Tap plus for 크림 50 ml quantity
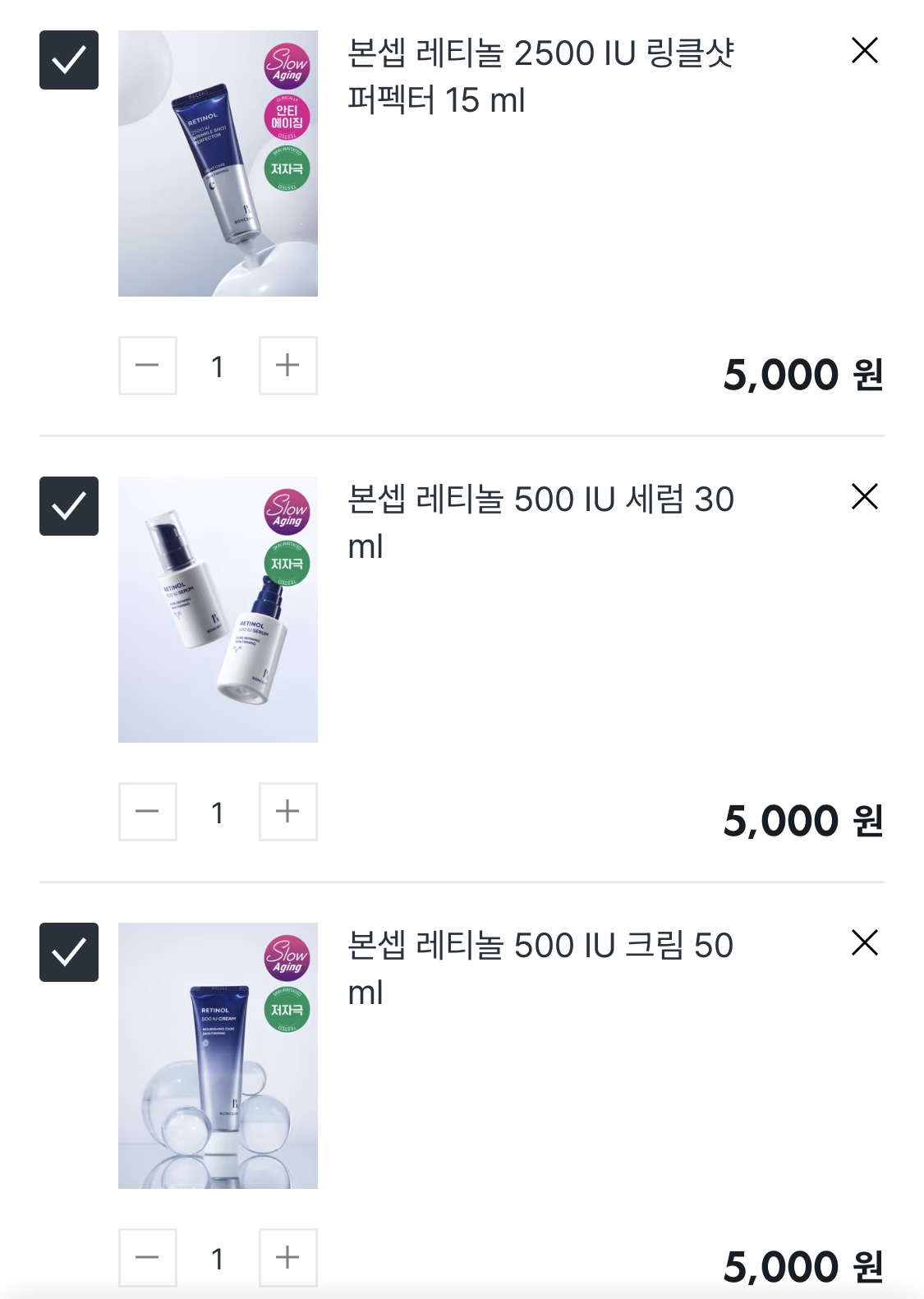 pyautogui.click(x=287, y=1257)
